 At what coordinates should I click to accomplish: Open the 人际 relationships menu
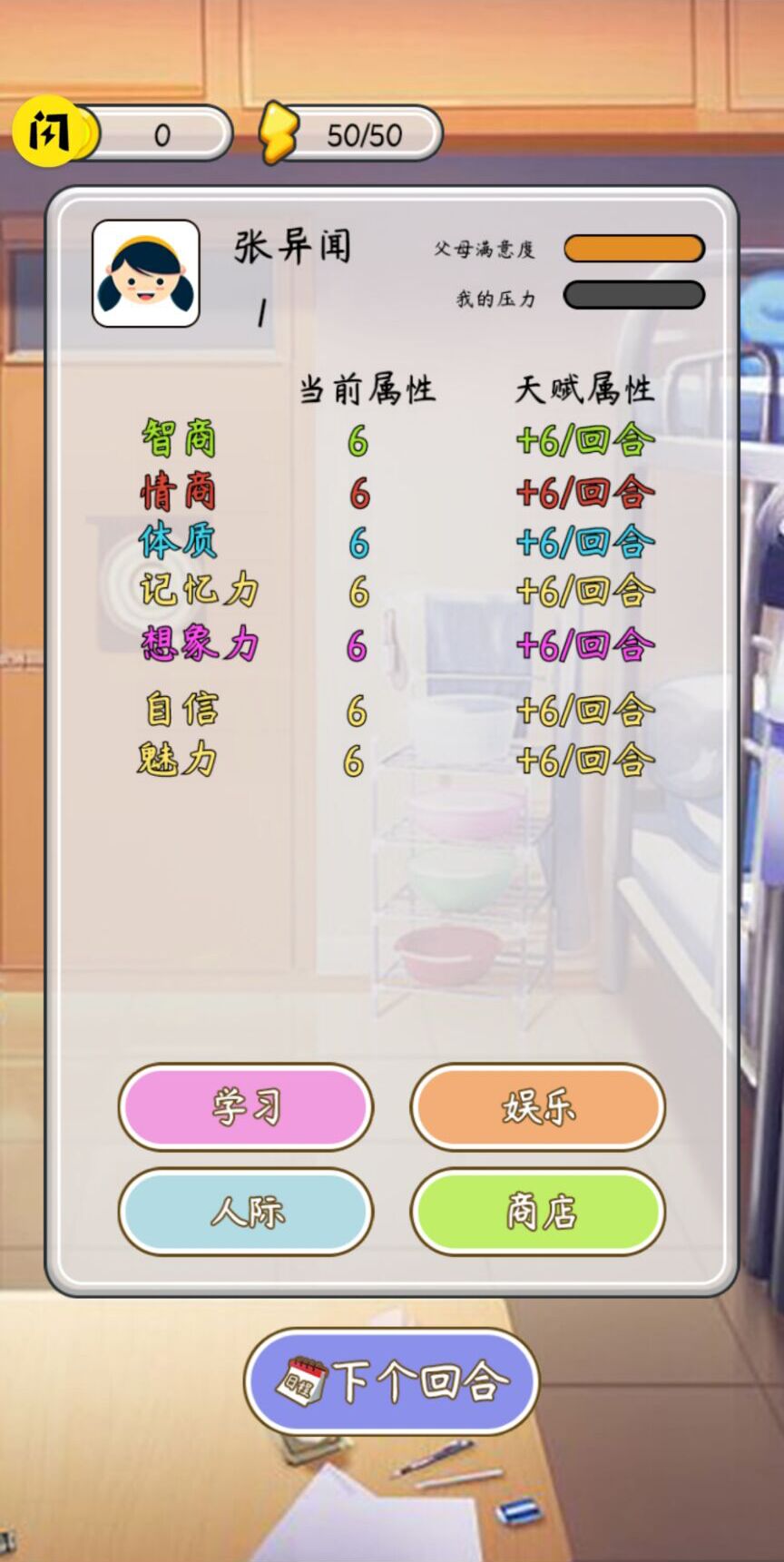point(246,1212)
